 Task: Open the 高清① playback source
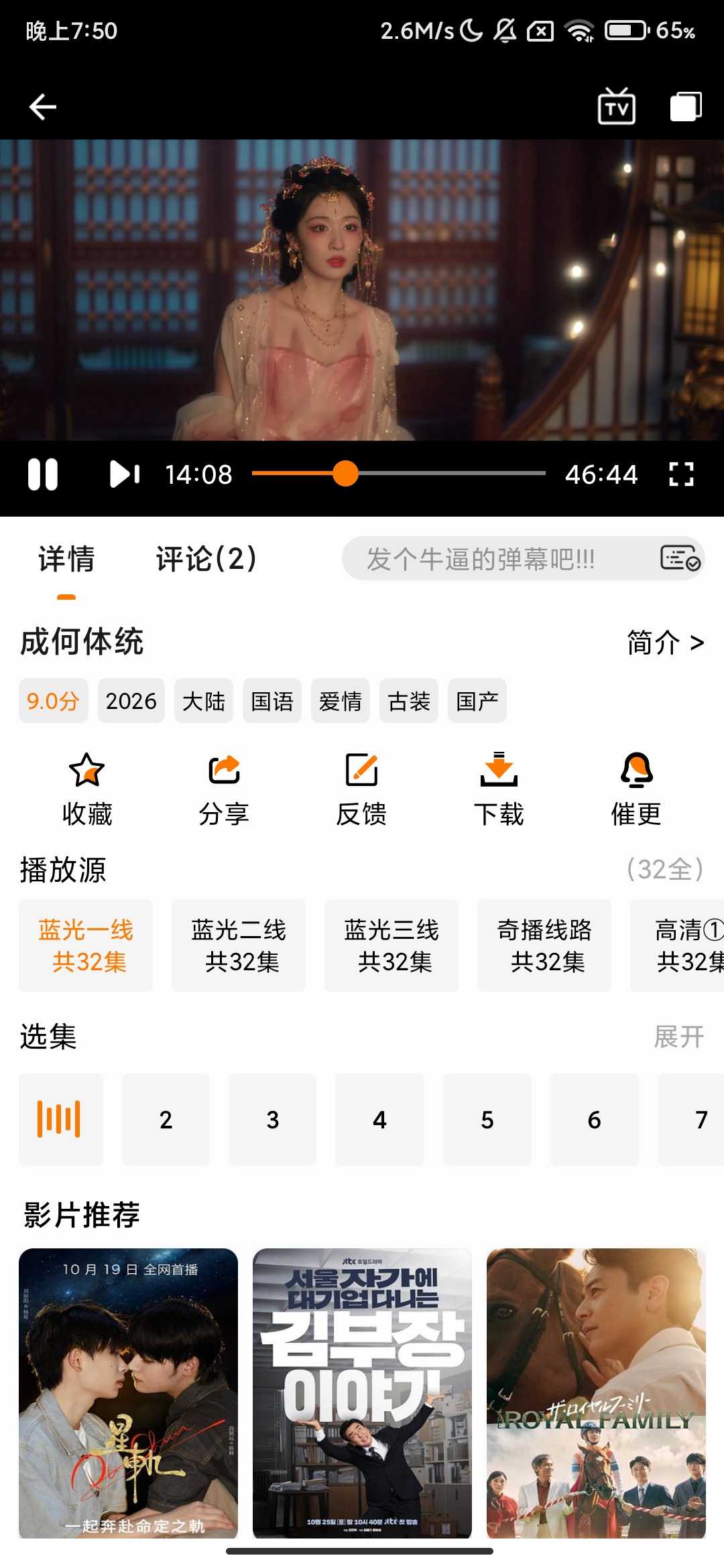tap(684, 946)
